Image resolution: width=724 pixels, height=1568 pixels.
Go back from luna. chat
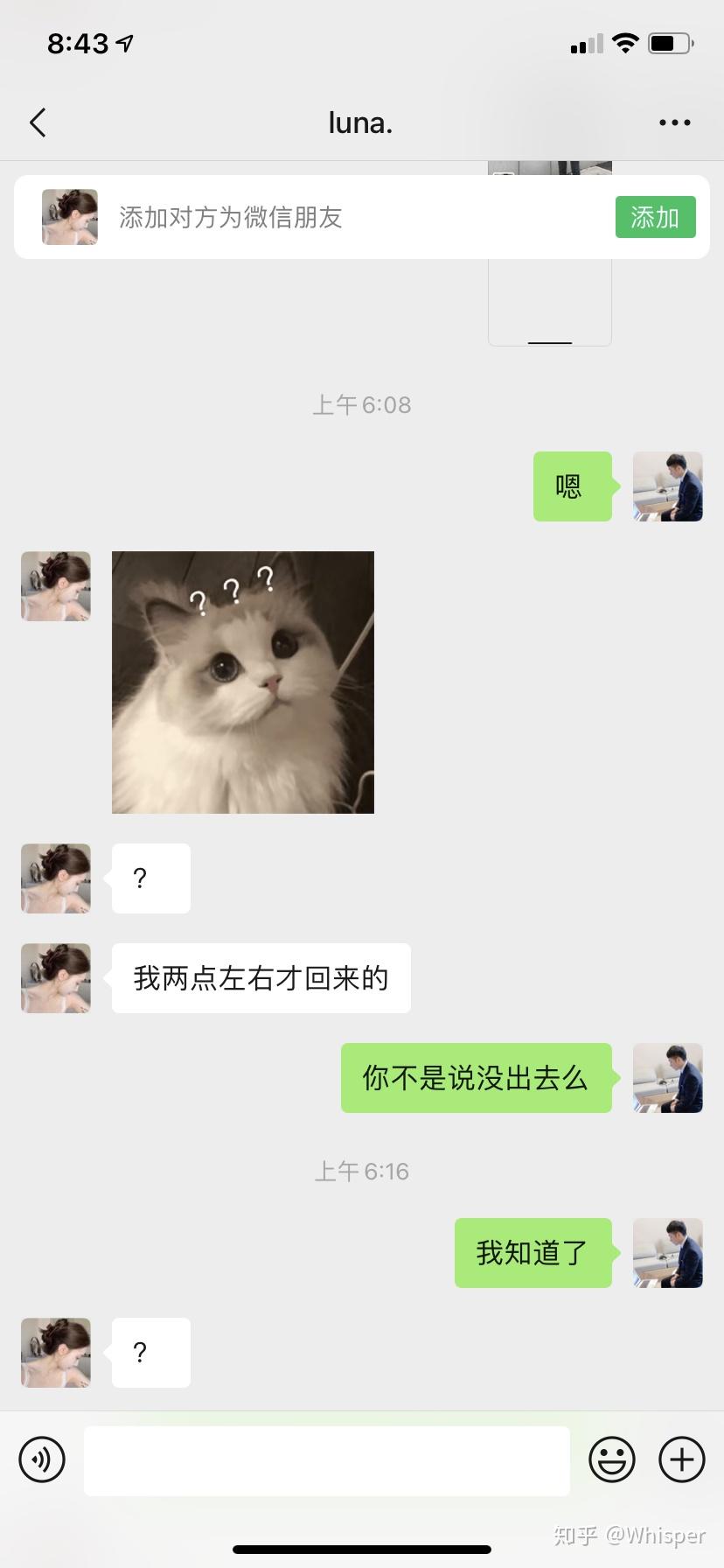click(38, 123)
